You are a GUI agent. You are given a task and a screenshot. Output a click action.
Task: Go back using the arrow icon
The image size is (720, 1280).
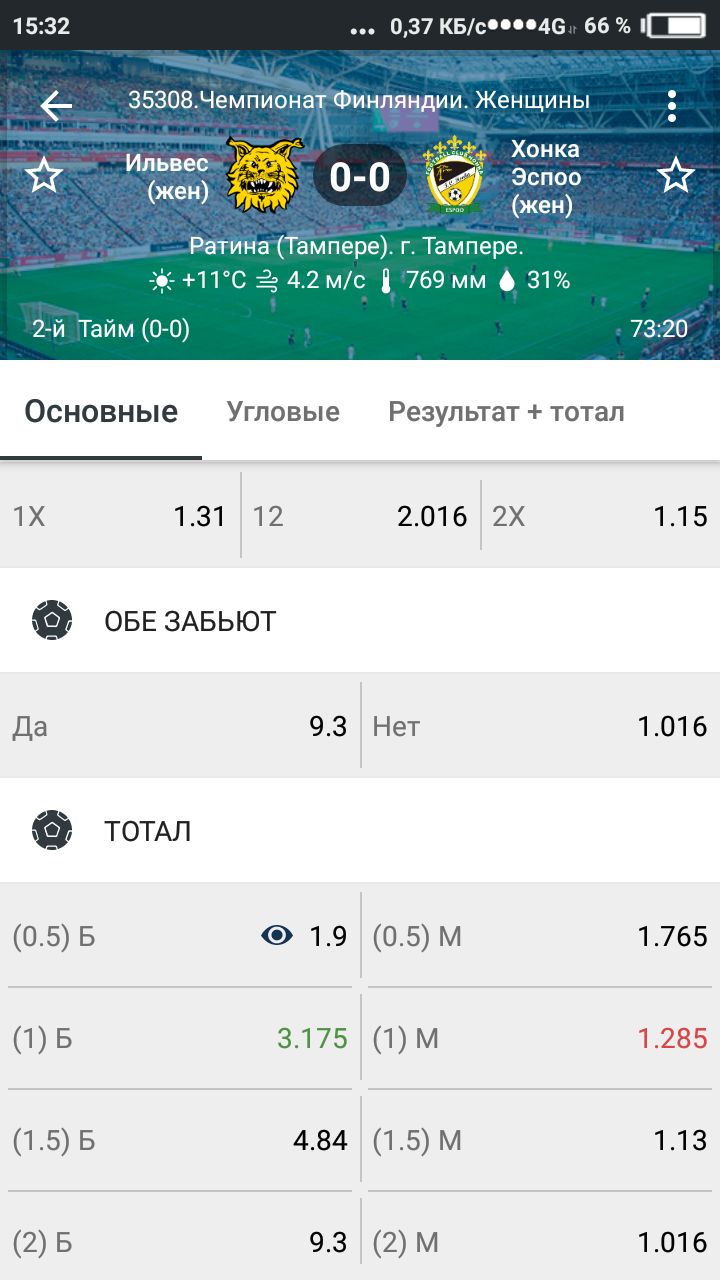pos(56,105)
